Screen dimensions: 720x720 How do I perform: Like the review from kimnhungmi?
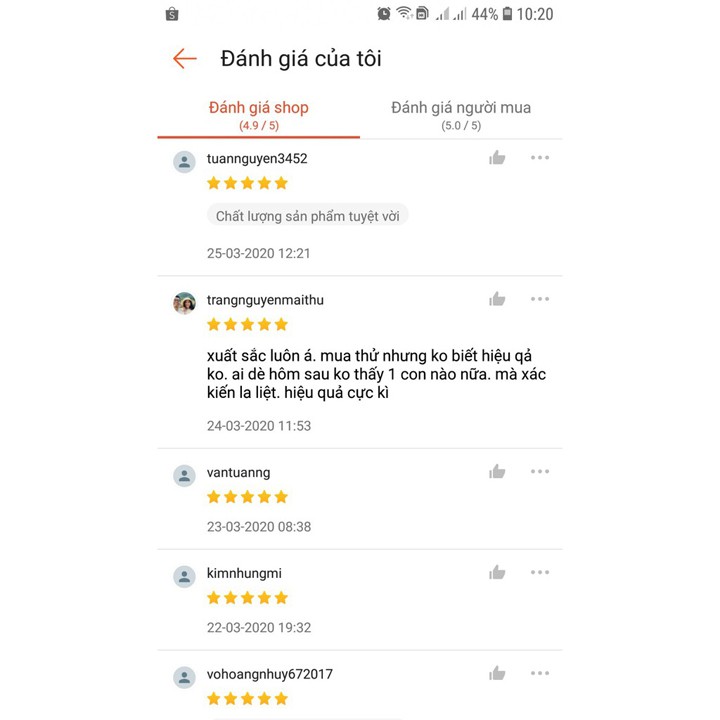coord(497,573)
